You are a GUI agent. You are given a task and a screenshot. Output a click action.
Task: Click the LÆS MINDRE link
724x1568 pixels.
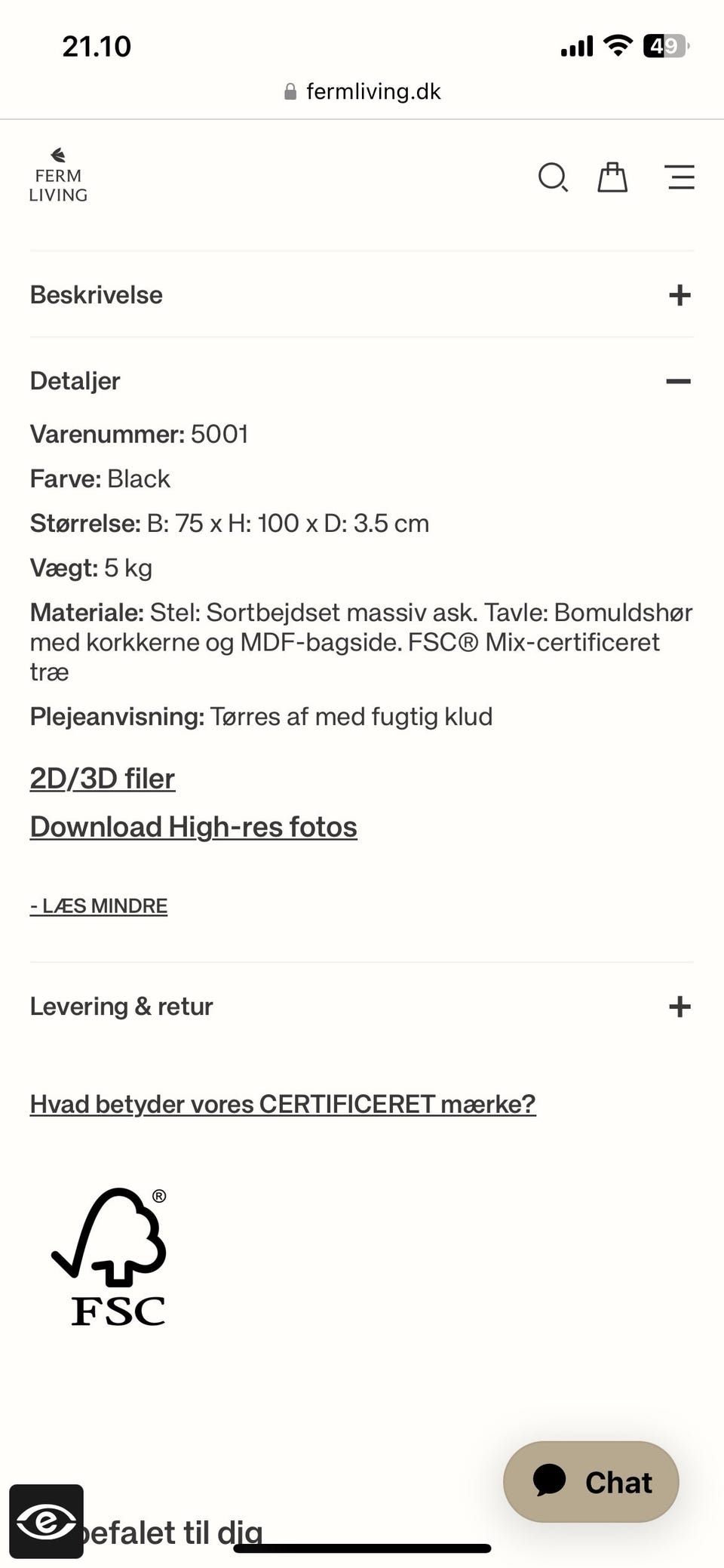pyautogui.click(x=98, y=905)
